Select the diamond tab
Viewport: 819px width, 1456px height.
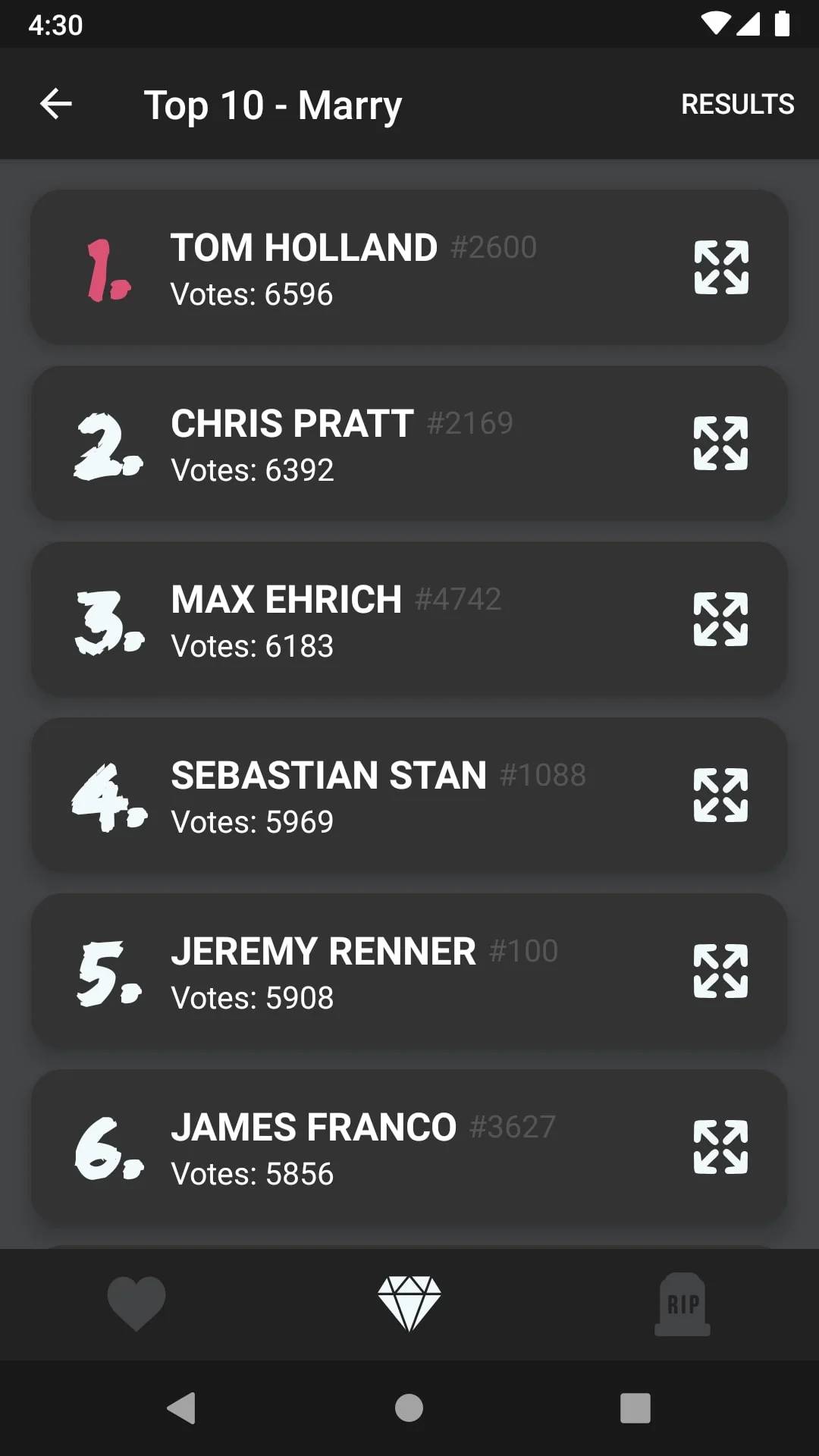coord(409,1304)
